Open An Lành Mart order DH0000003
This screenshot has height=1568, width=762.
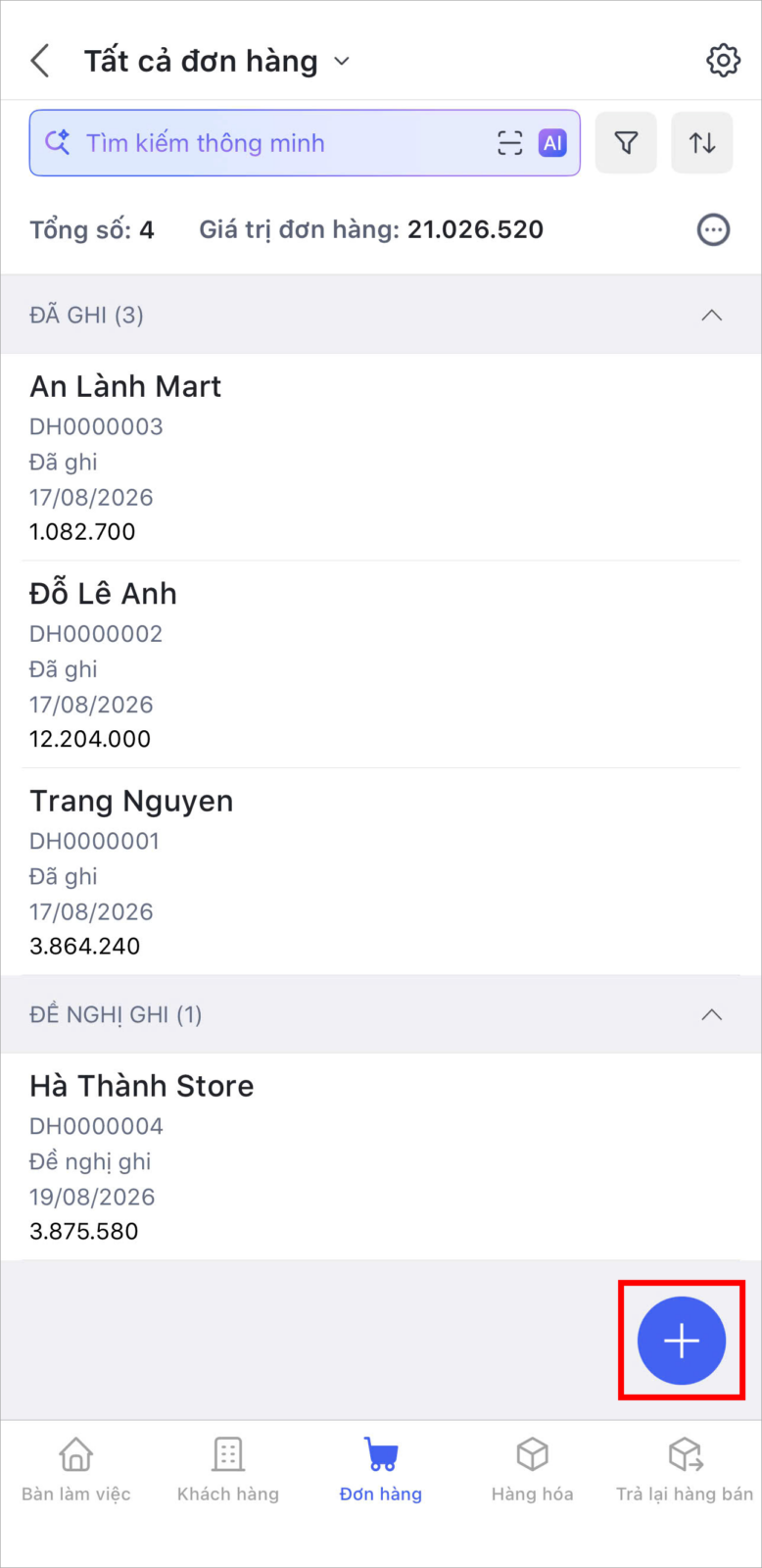[381, 458]
